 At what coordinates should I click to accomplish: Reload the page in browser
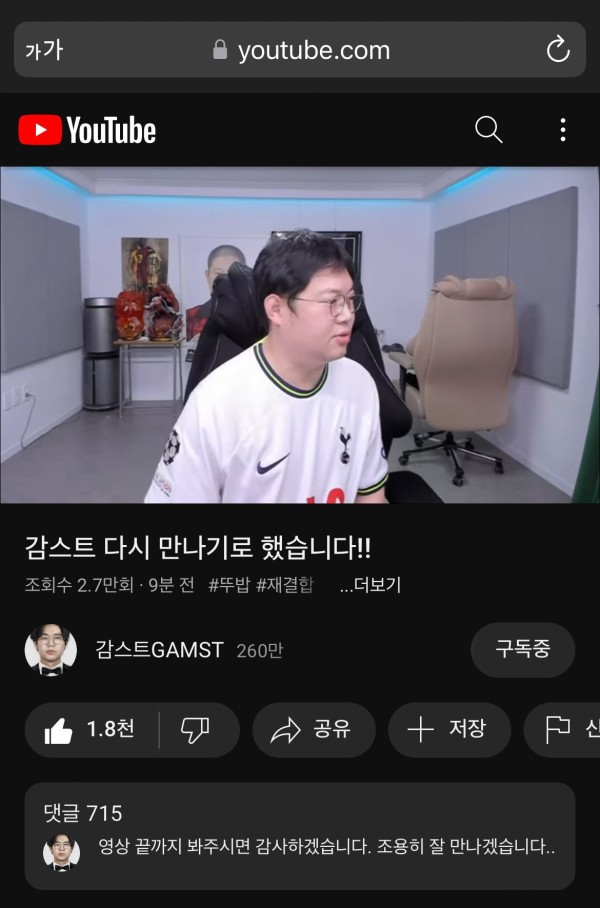point(557,49)
